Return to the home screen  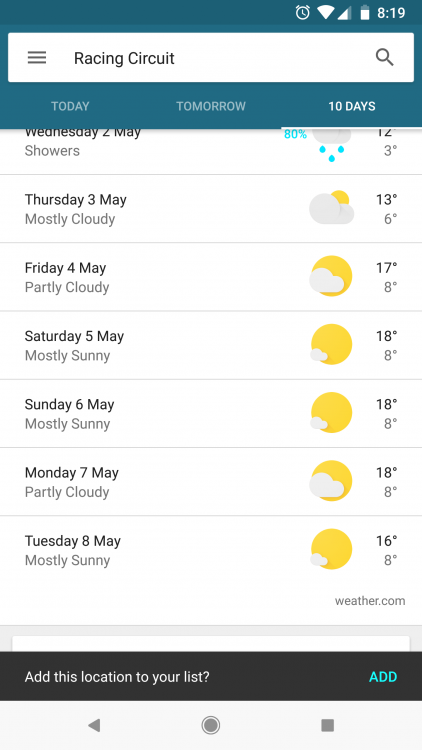[211, 726]
